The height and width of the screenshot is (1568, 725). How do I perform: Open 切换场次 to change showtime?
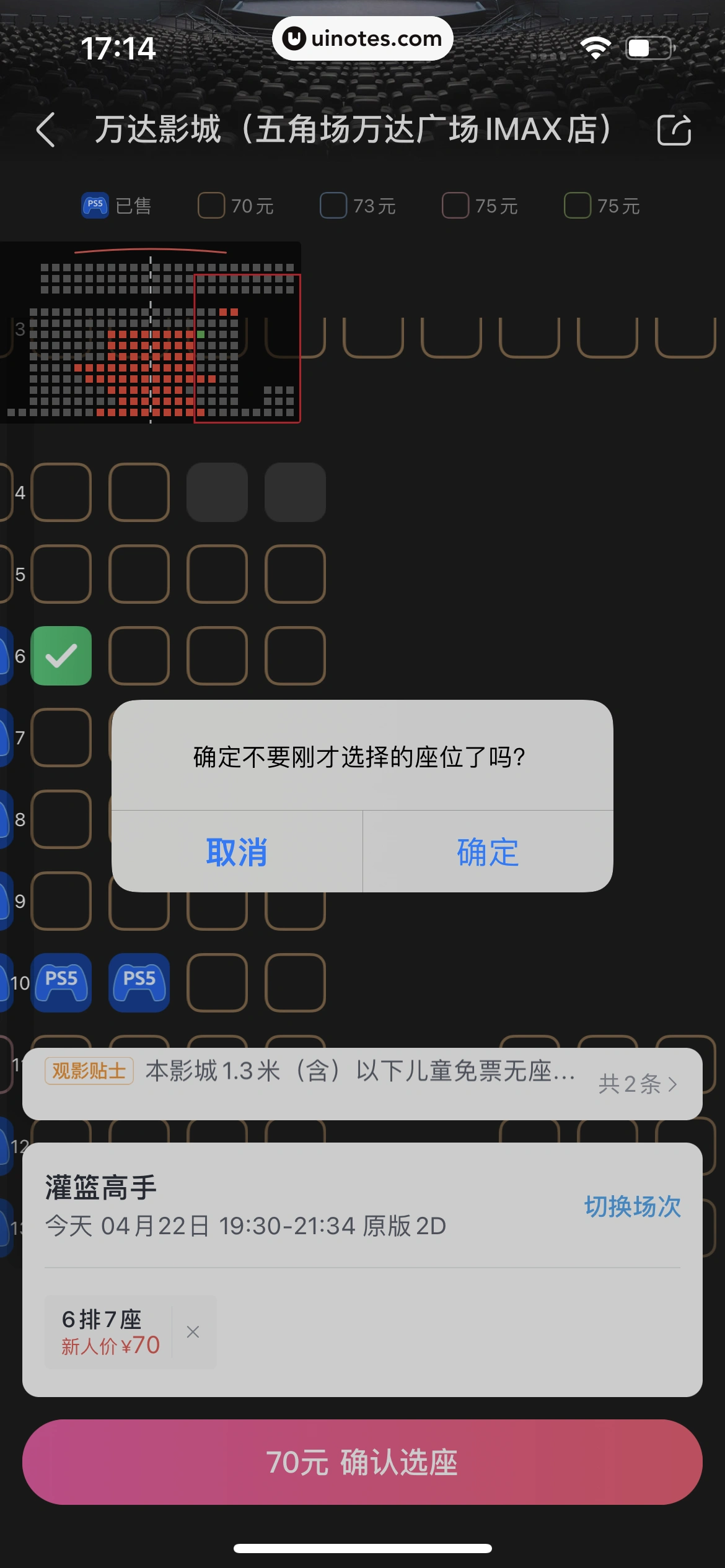pyautogui.click(x=632, y=1206)
